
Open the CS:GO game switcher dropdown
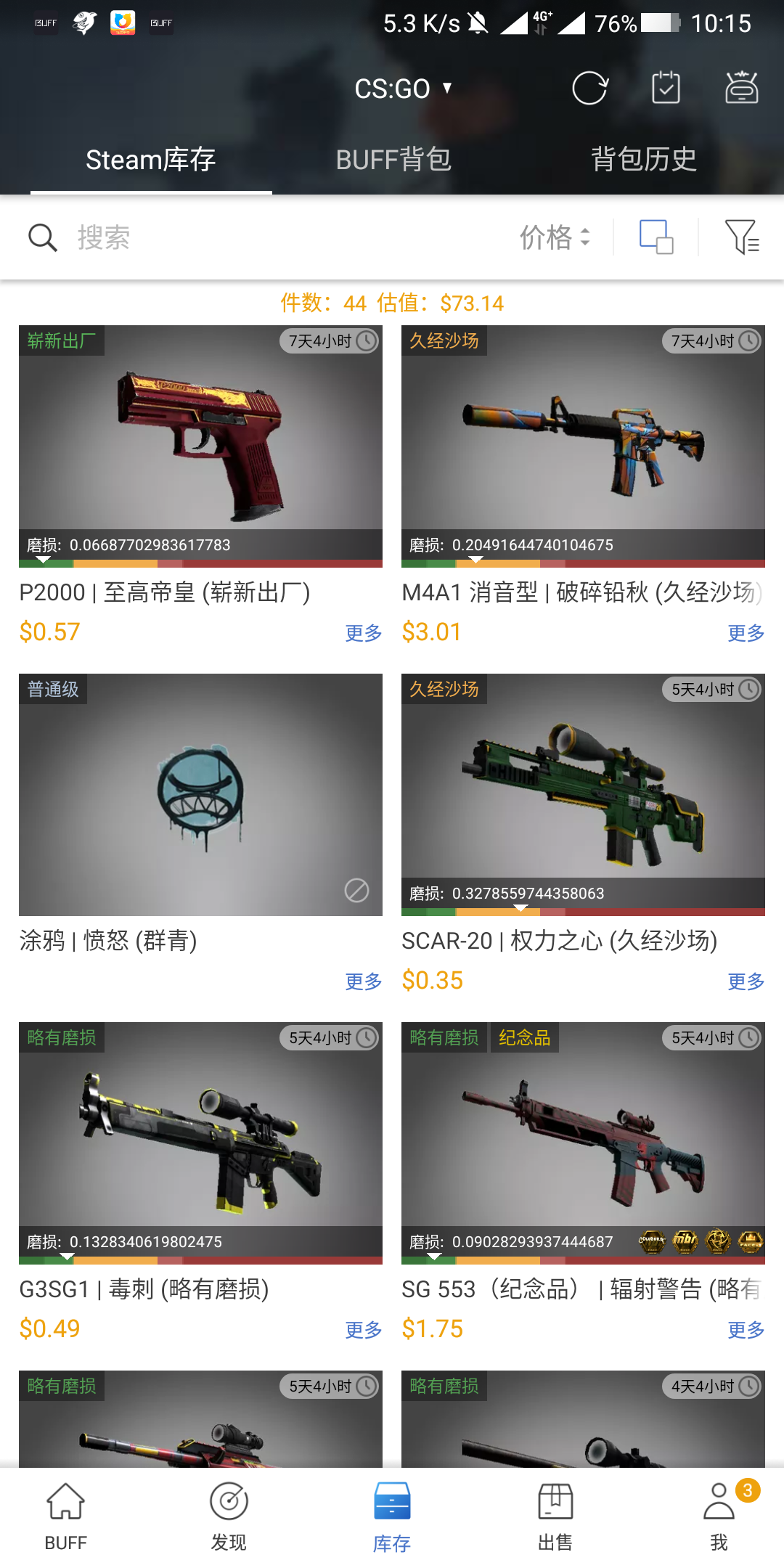[403, 87]
